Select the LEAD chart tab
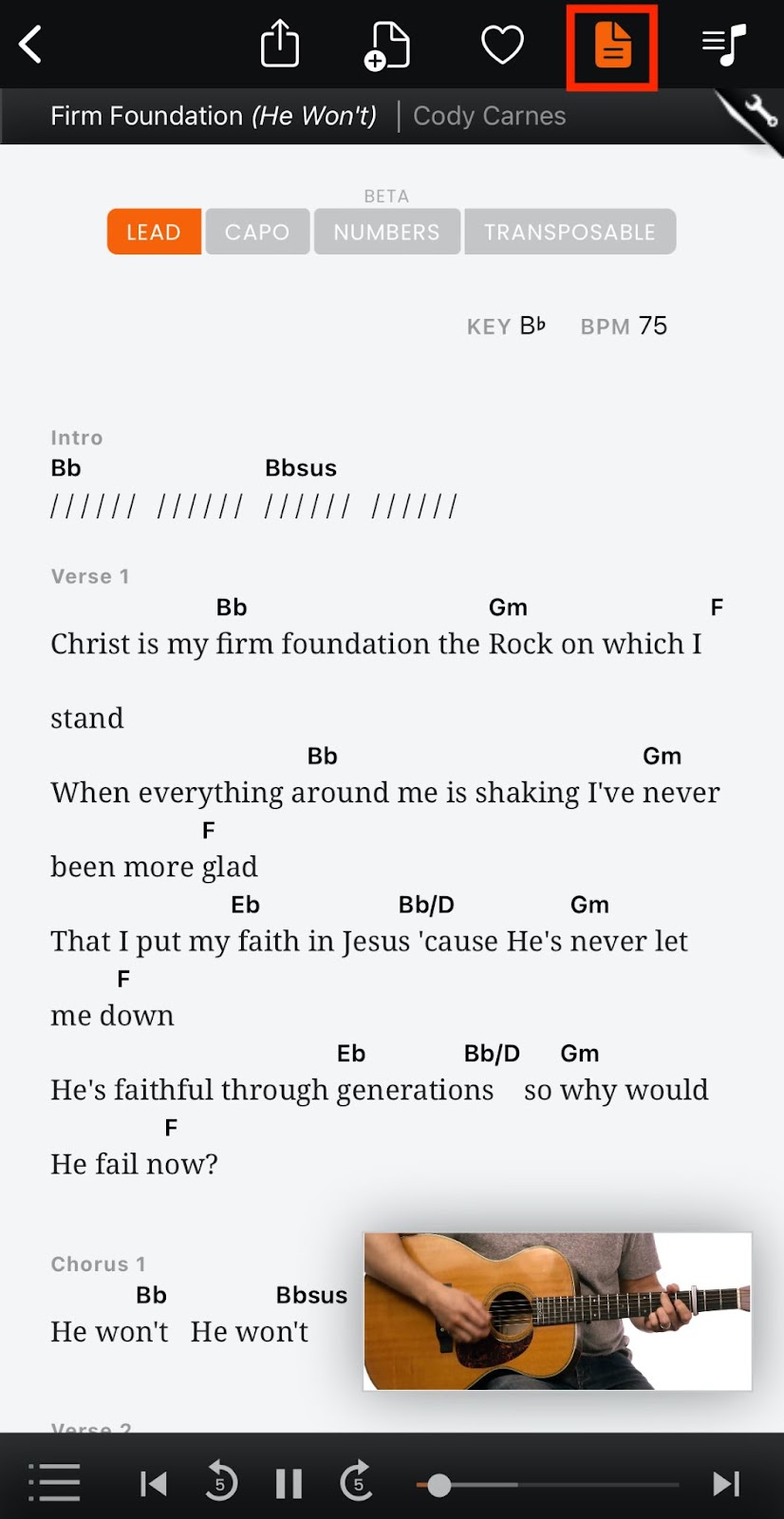The height and width of the screenshot is (1519, 784). (154, 232)
